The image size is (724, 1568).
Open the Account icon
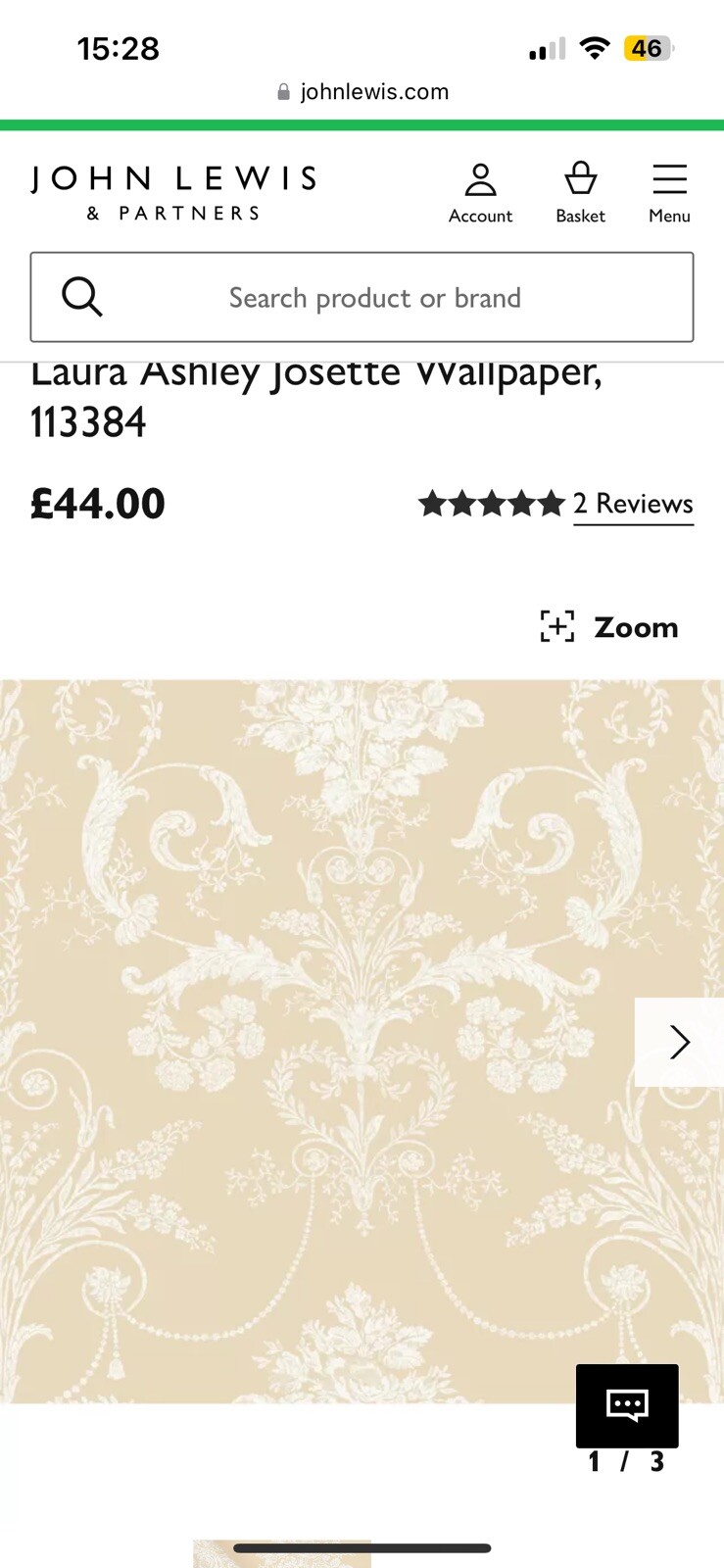480,189
